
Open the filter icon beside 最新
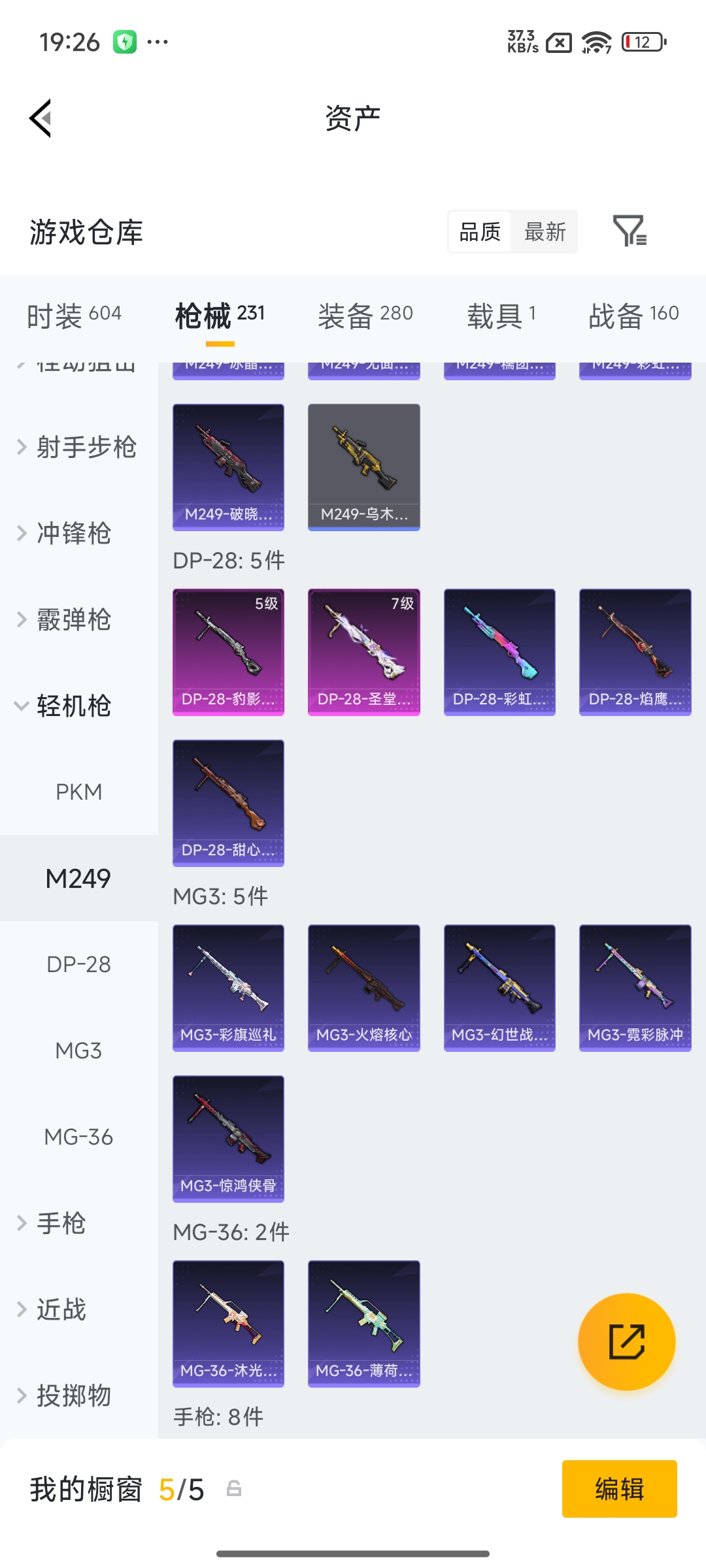click(630, 231)
